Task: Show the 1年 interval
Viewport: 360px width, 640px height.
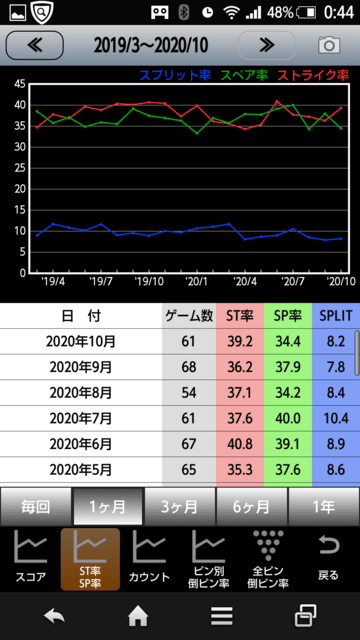Action: [x=324, y=507]
